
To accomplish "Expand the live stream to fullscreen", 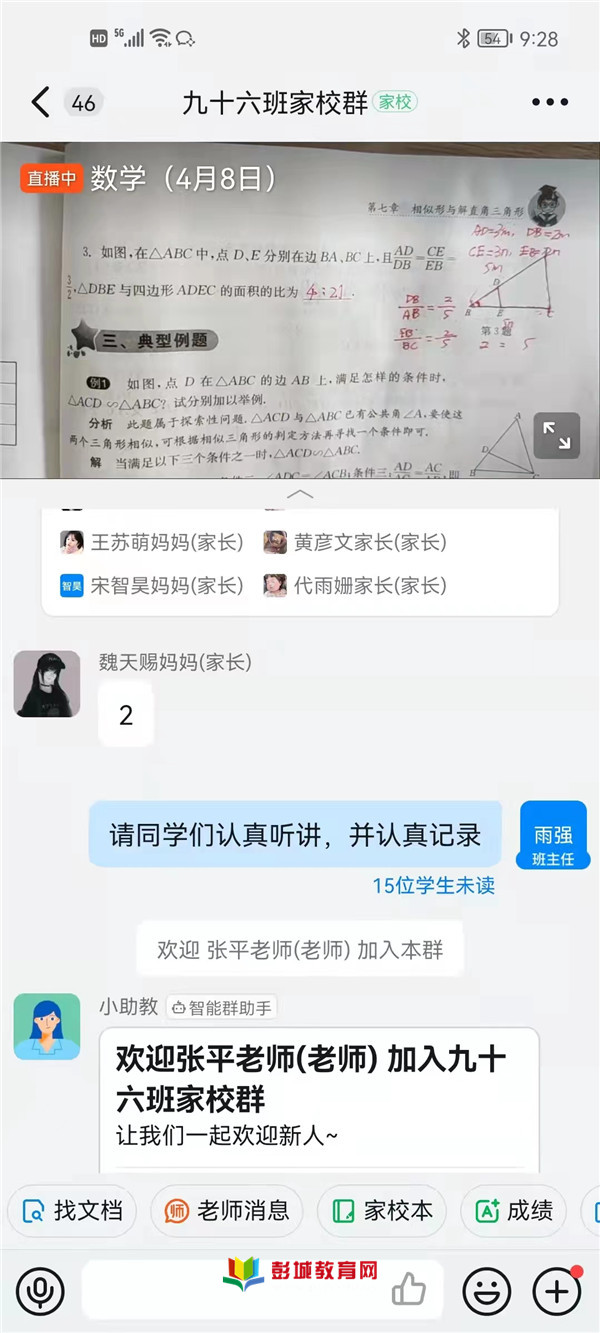I will point(557,435).
